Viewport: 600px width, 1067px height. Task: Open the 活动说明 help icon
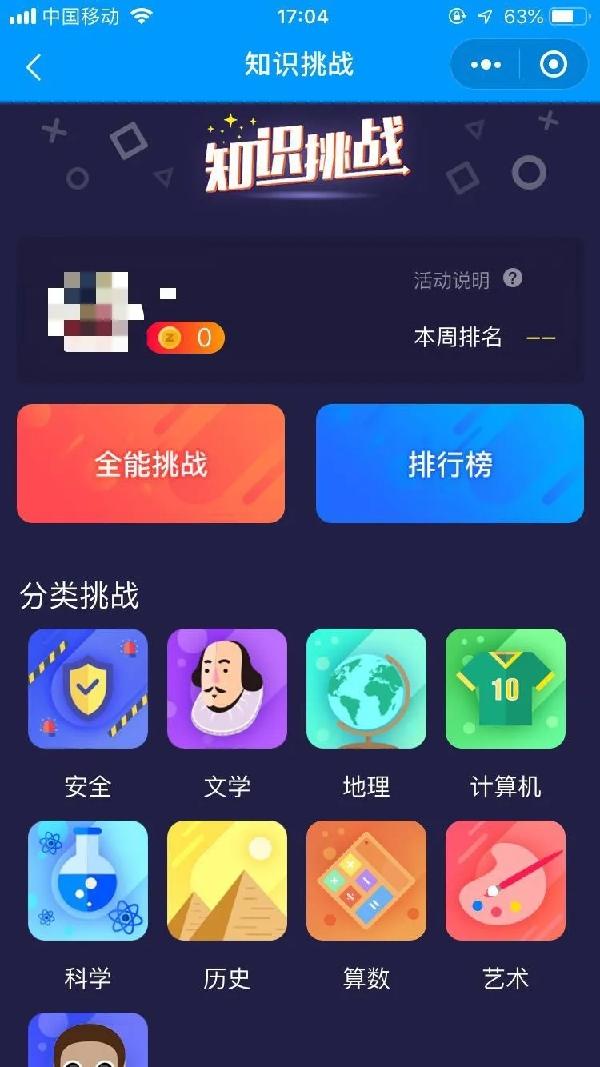(513, 279)
